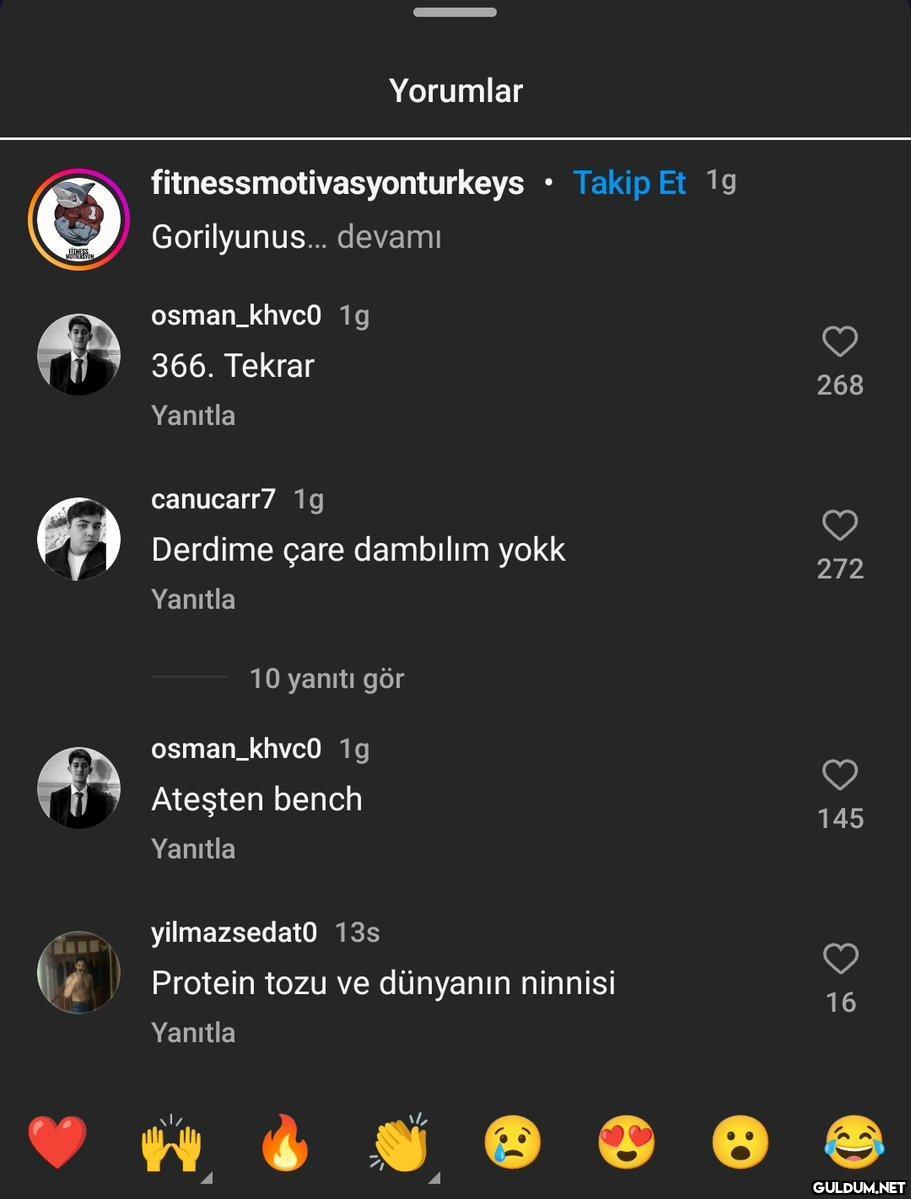Screen dimensions: 911x1199
Task: Reply to the "Ateşten bench" comment
Action: (193, 849)
